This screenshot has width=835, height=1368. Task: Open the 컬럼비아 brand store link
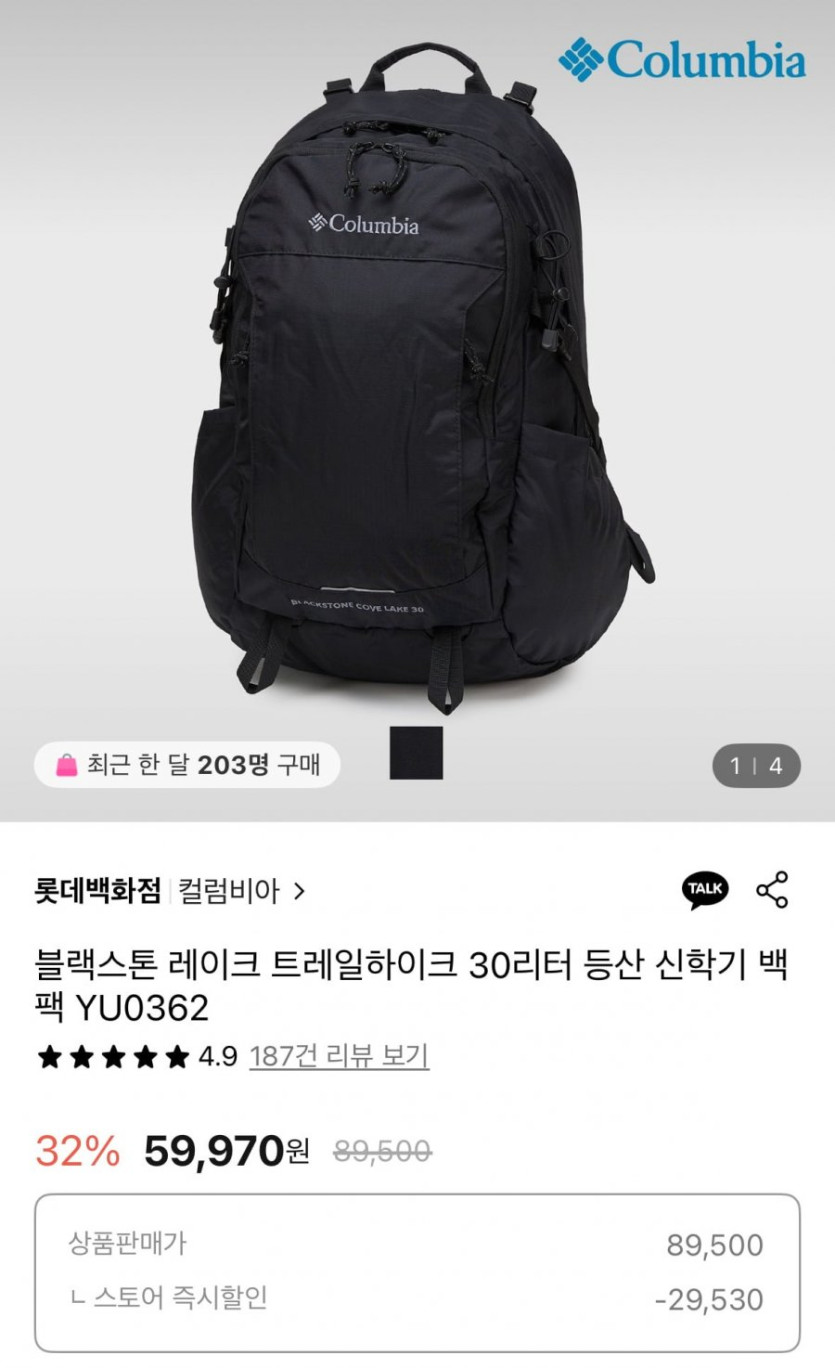coord(240,890)
